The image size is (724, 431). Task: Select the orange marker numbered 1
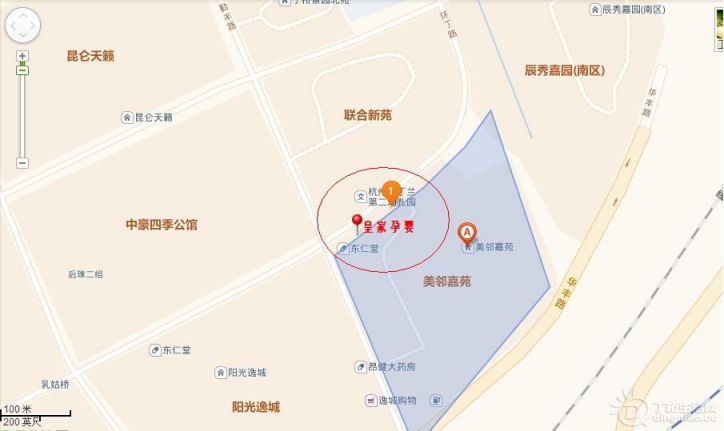392,189
